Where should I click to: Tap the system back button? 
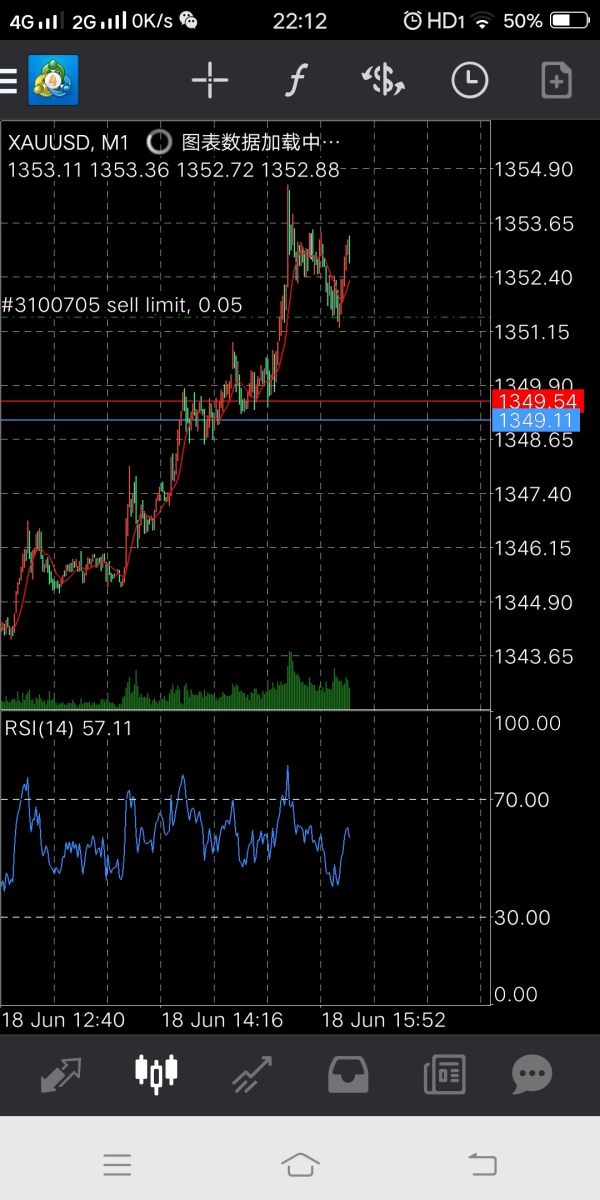coord(482,1164)
